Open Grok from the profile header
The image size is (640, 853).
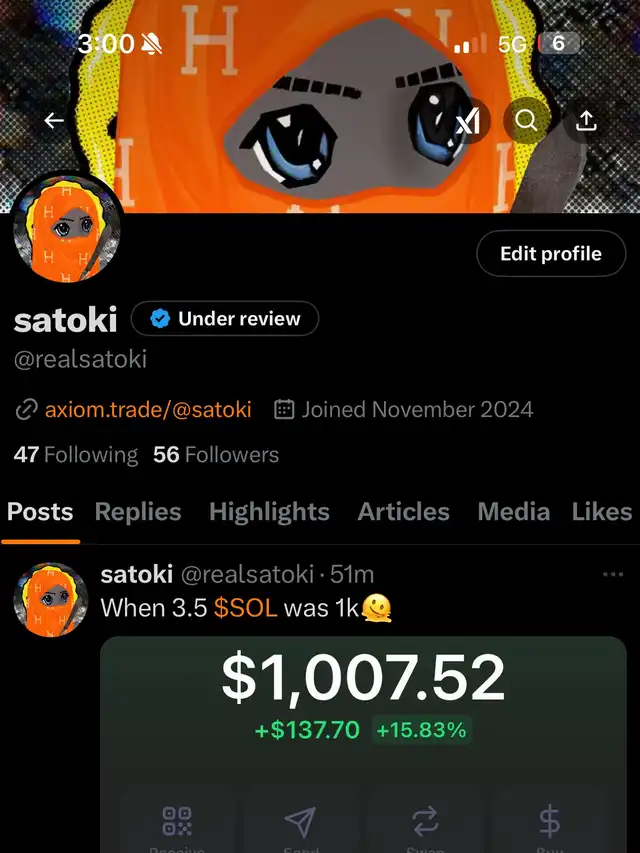pyautogui.click(x=467, y=121)
